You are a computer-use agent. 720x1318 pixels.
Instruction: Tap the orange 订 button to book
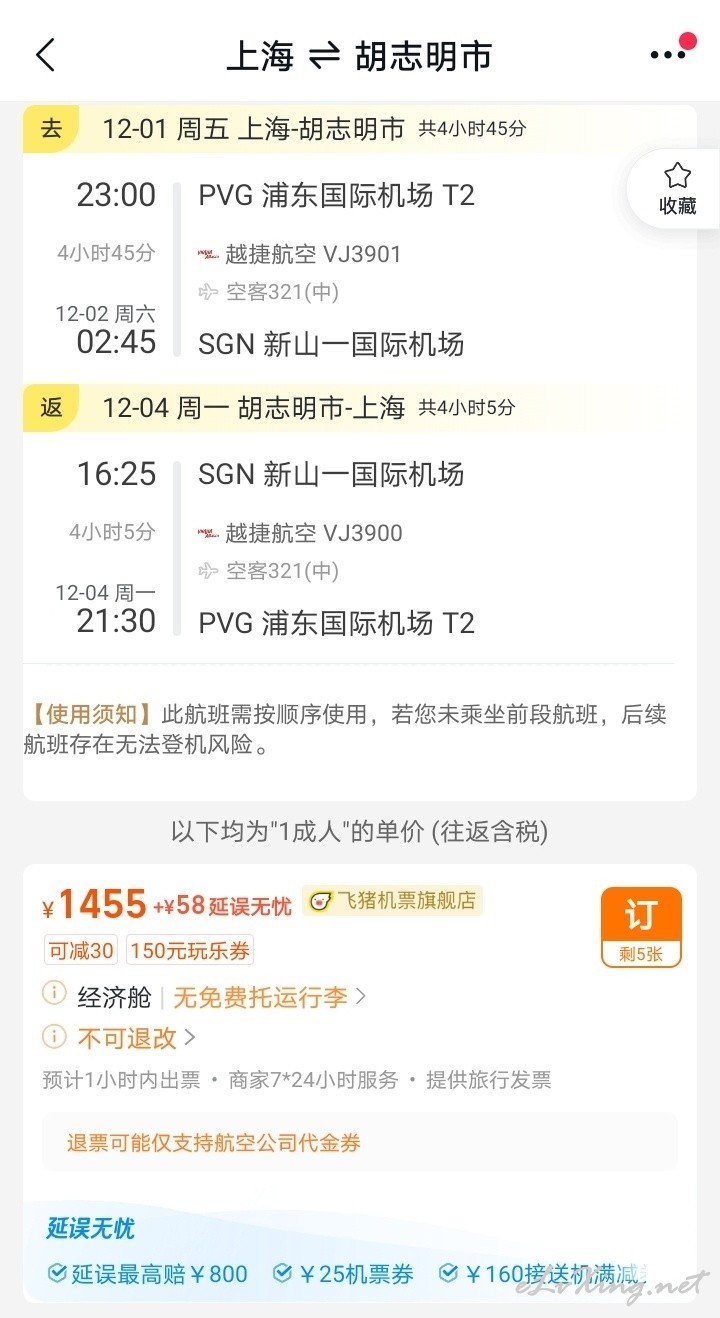641,927
